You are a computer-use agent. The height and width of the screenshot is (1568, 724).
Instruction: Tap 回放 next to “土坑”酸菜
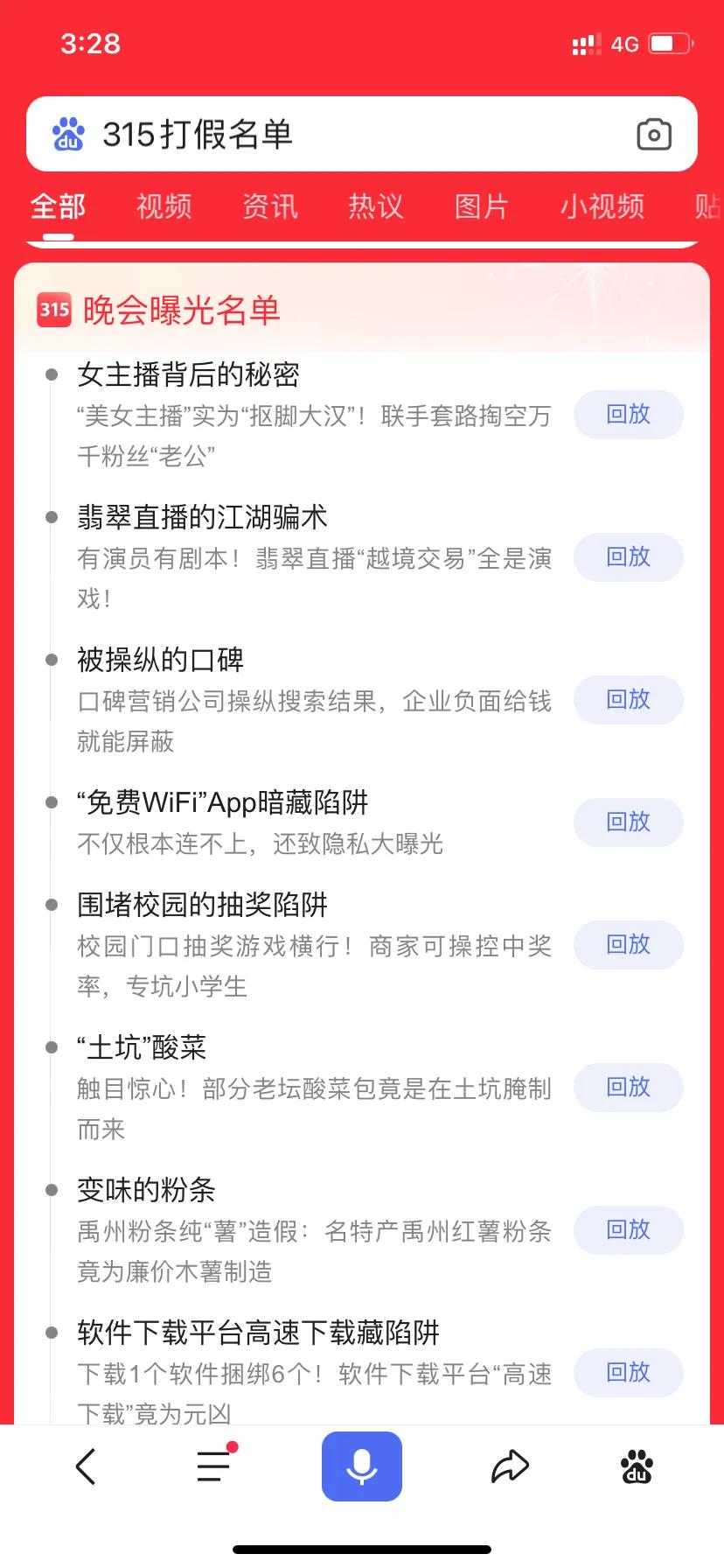[x=628, y=1088]
